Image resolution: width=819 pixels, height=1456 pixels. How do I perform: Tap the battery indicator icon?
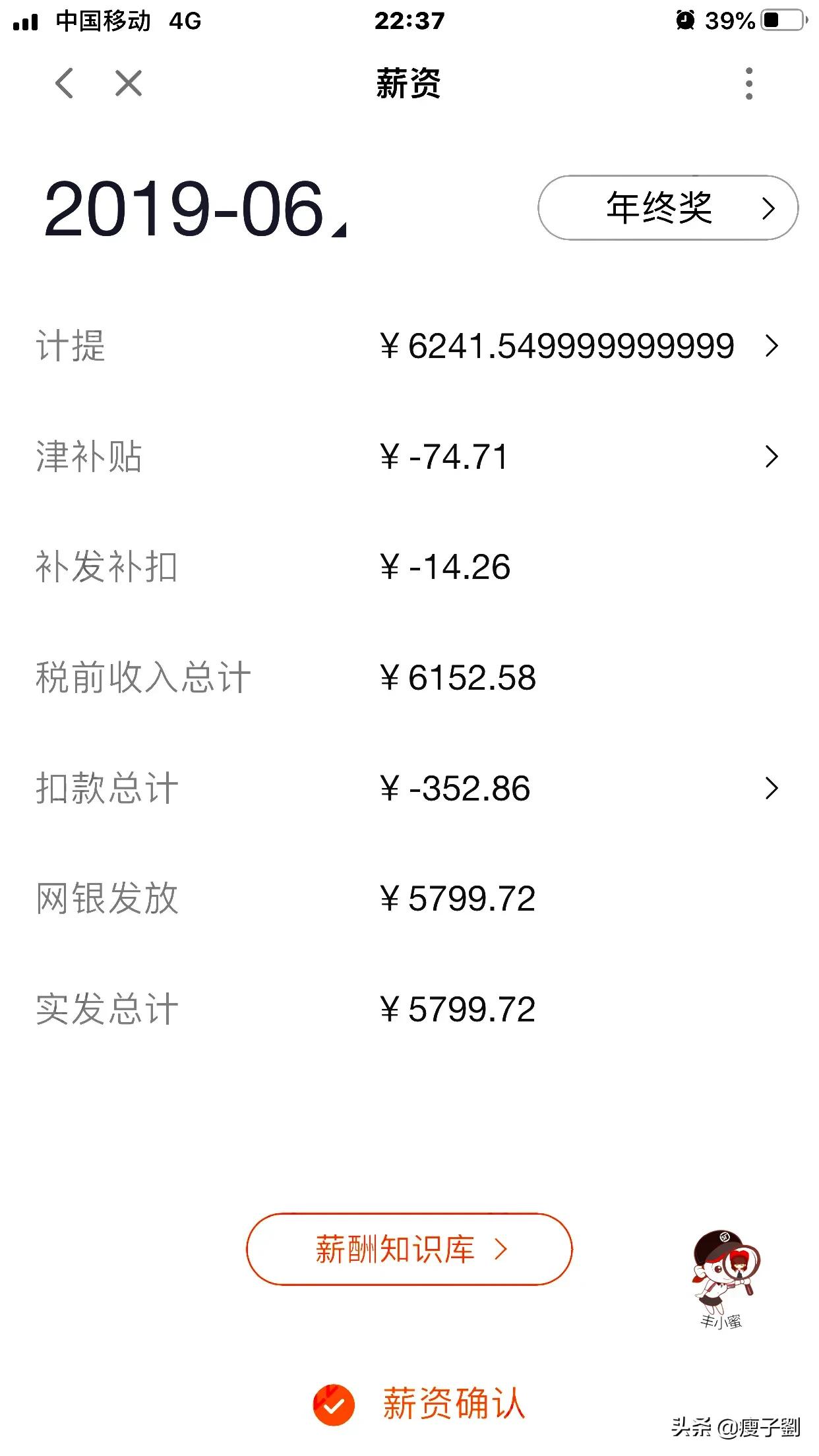(781, 21)
